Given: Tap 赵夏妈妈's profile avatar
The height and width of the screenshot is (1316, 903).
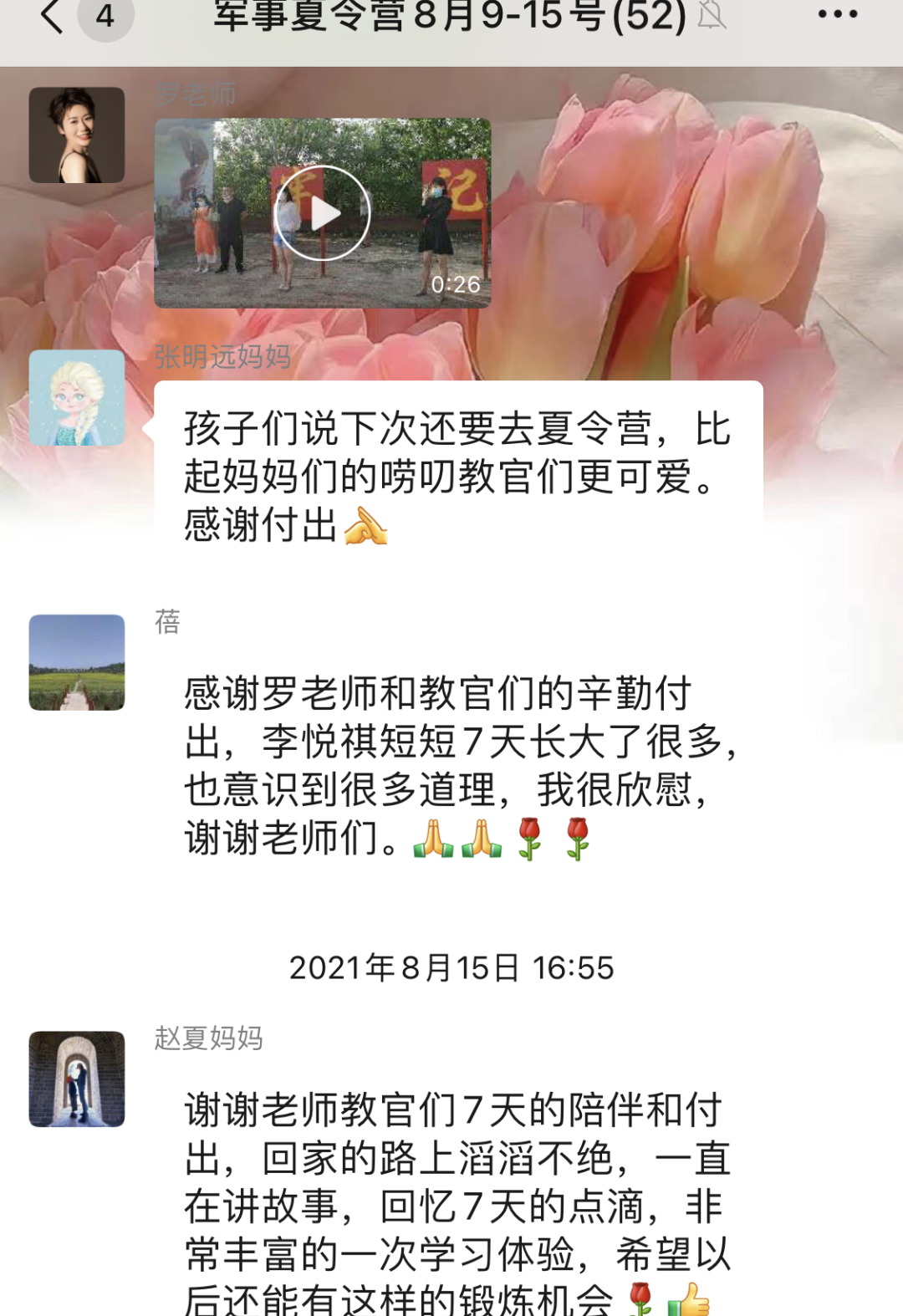Looking at the screenshot, I should (77, 1079).
